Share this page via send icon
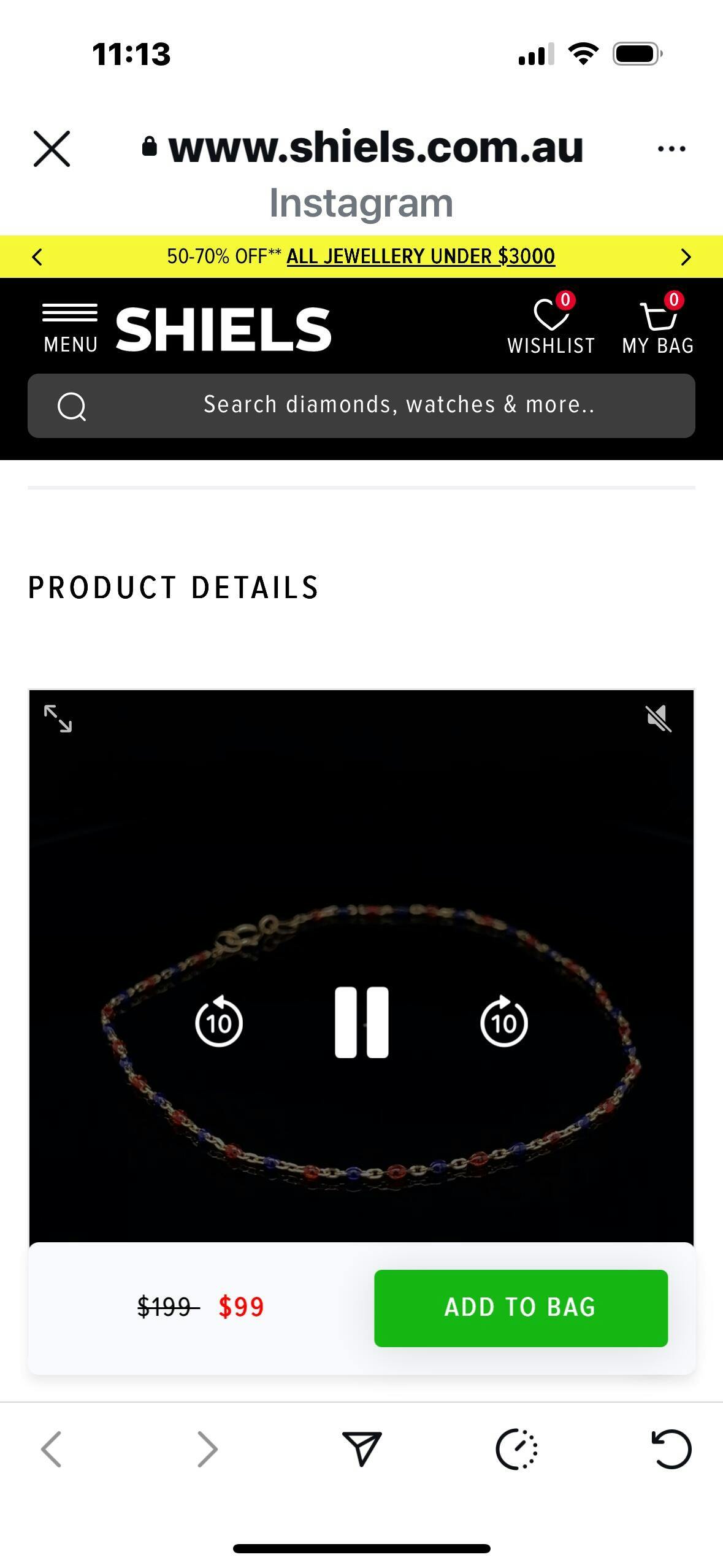Viewport: 723px width, 1568px height. tap(361, 1450)
